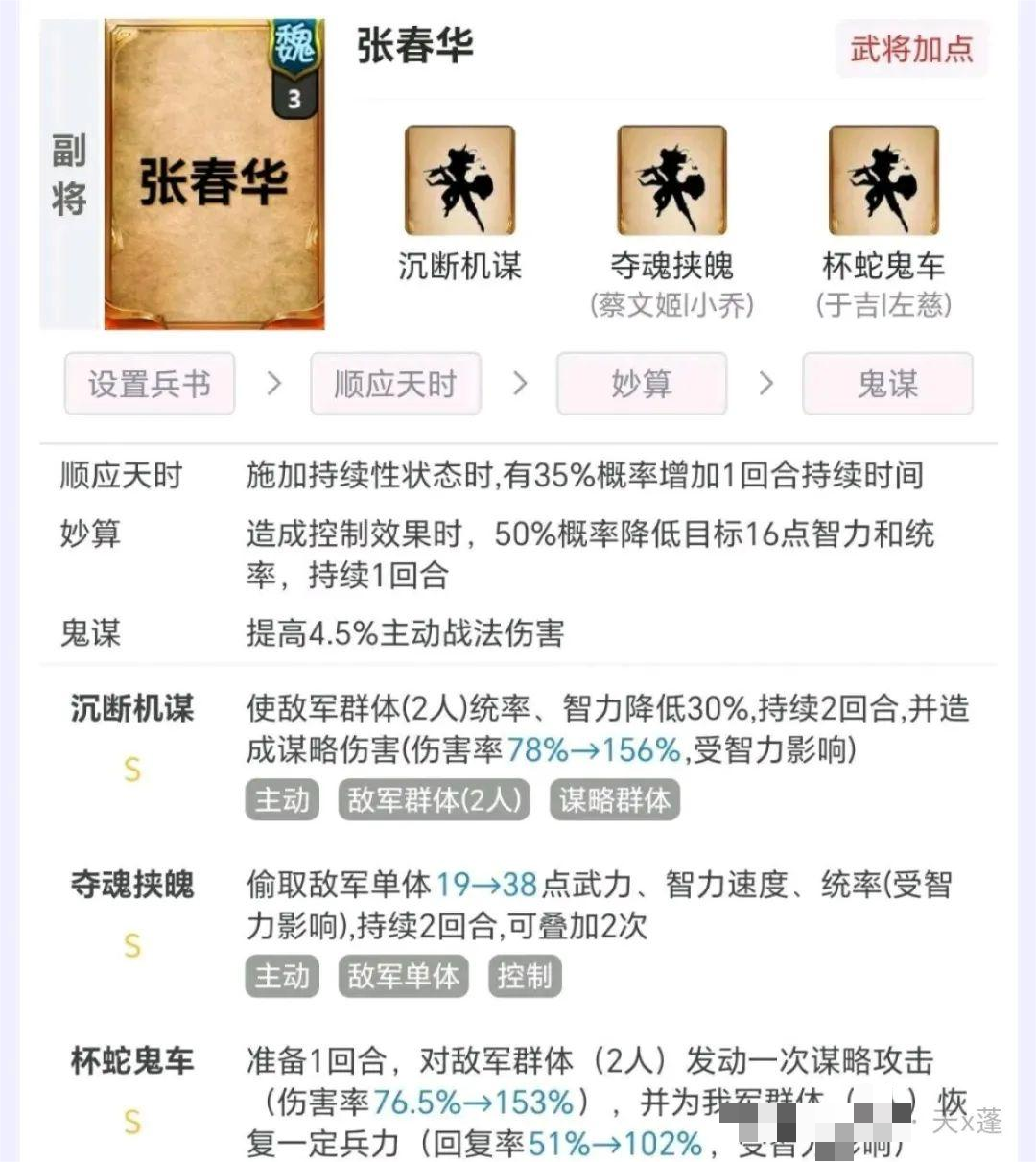This screenshot has width=1036, height=1162.
Task: Tap the 设置兵书 button
Action: pyautogui.click(x=150, y=384)
